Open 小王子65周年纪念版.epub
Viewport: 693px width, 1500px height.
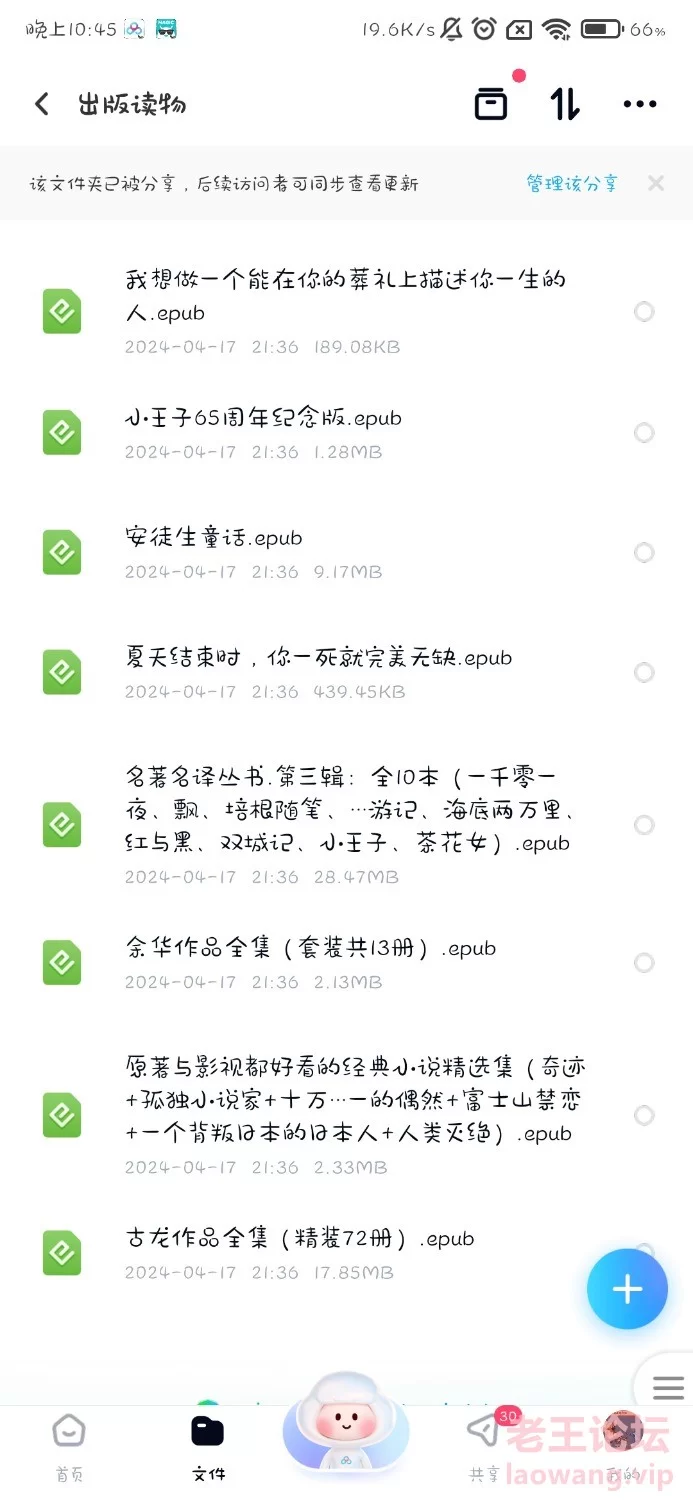346,432
